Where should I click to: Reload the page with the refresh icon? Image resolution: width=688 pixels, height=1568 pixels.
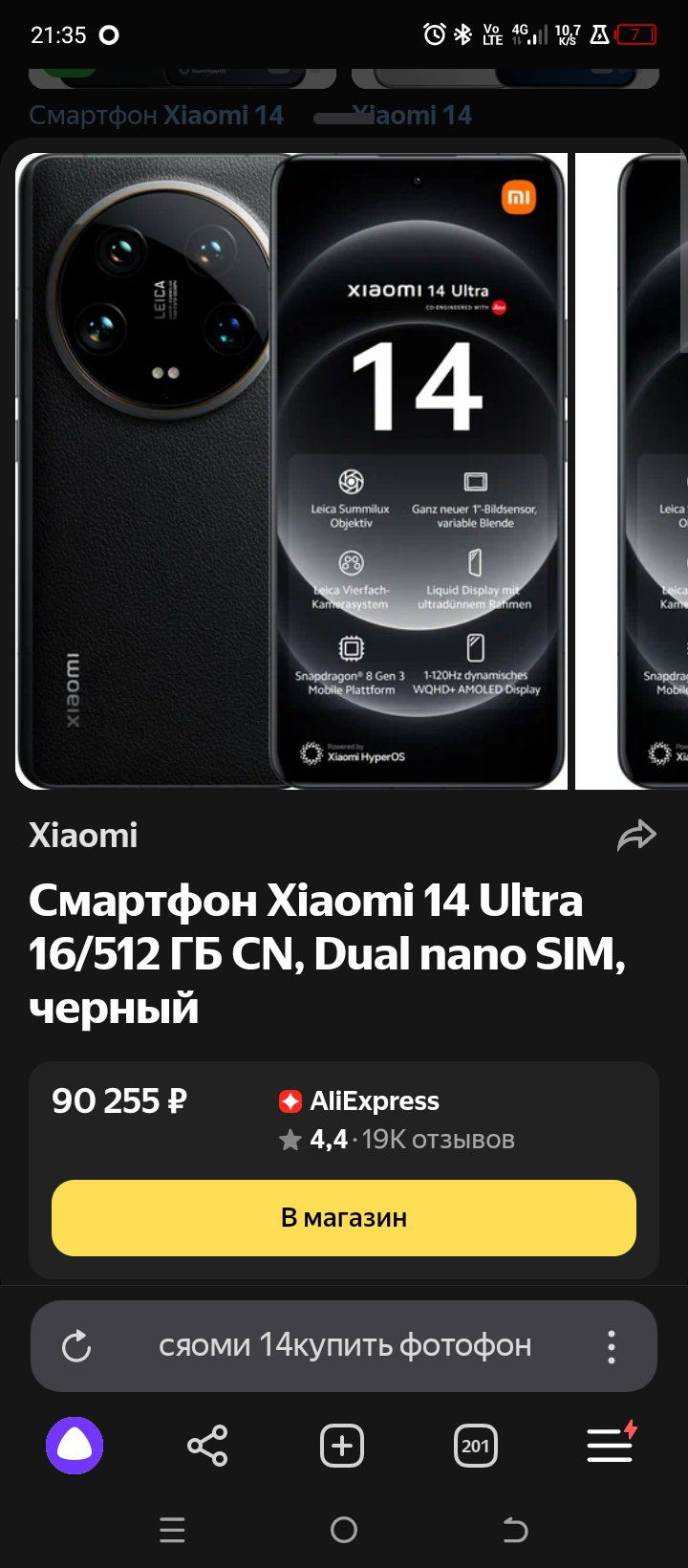click(x=76, y=1346)
